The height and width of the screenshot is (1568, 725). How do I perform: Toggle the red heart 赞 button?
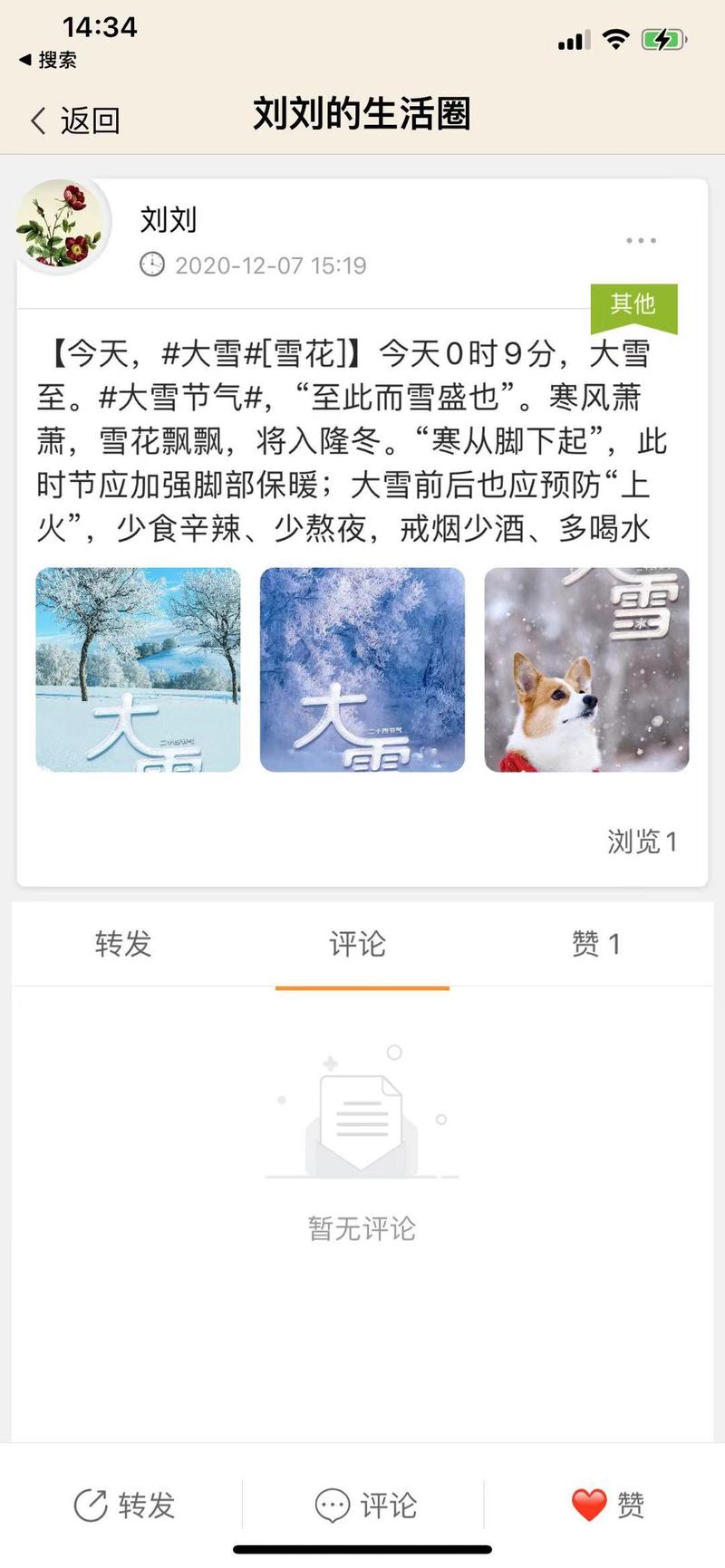click(607, 1505)
